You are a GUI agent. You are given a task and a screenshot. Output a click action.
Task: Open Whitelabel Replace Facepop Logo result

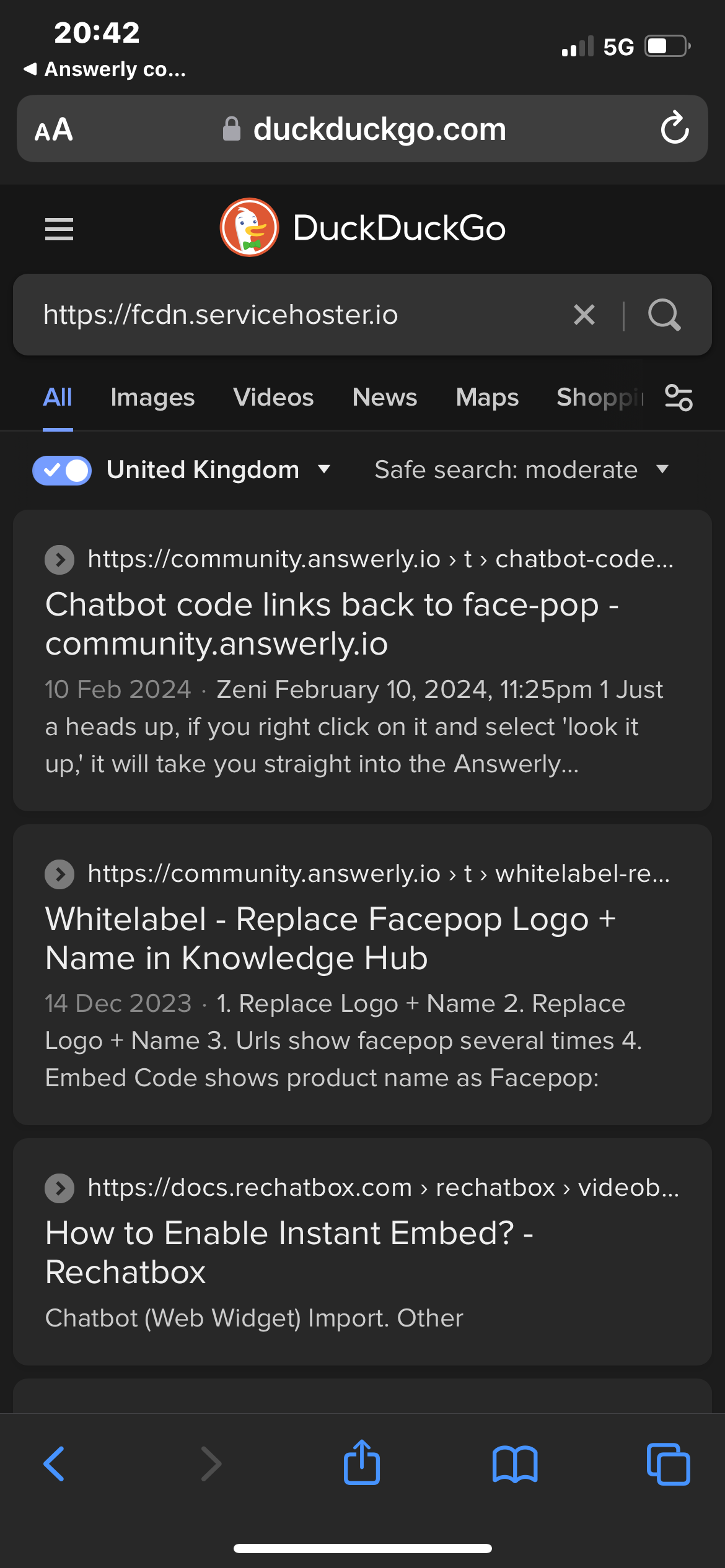[330, 938]
